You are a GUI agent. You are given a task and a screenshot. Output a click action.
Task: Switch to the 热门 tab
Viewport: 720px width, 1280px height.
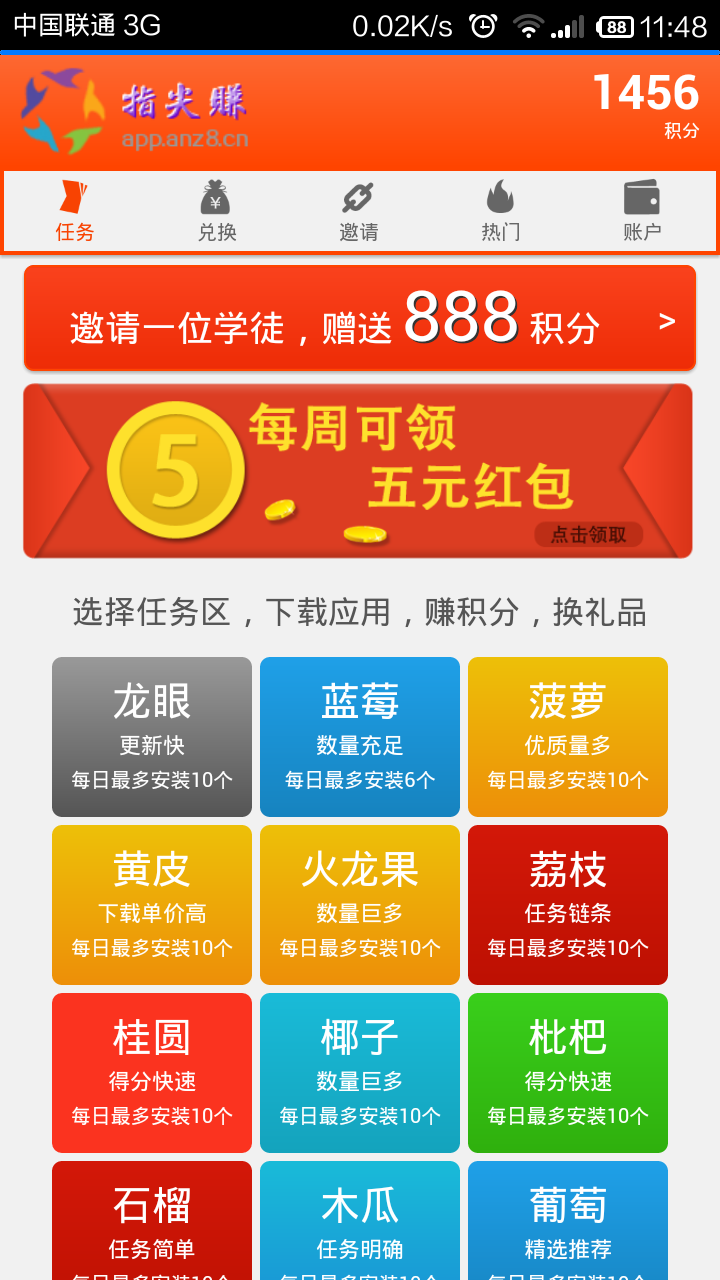click(x=501, y=211)
